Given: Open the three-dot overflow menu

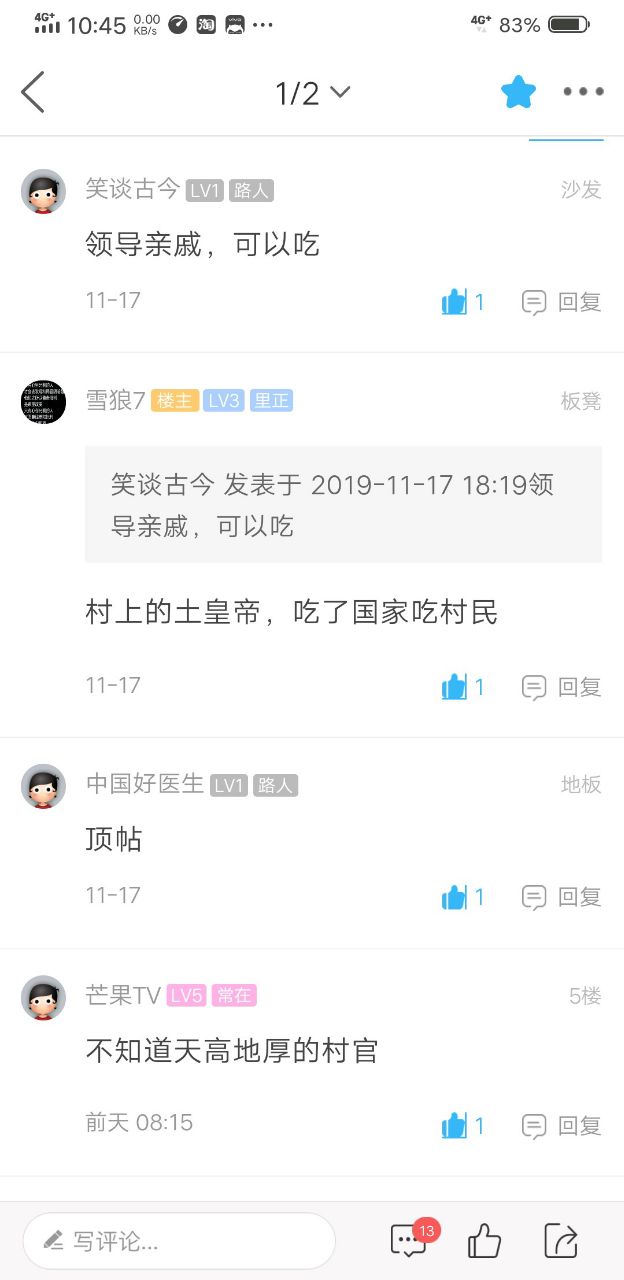Looking at the screenshot, I should point(583,92).
